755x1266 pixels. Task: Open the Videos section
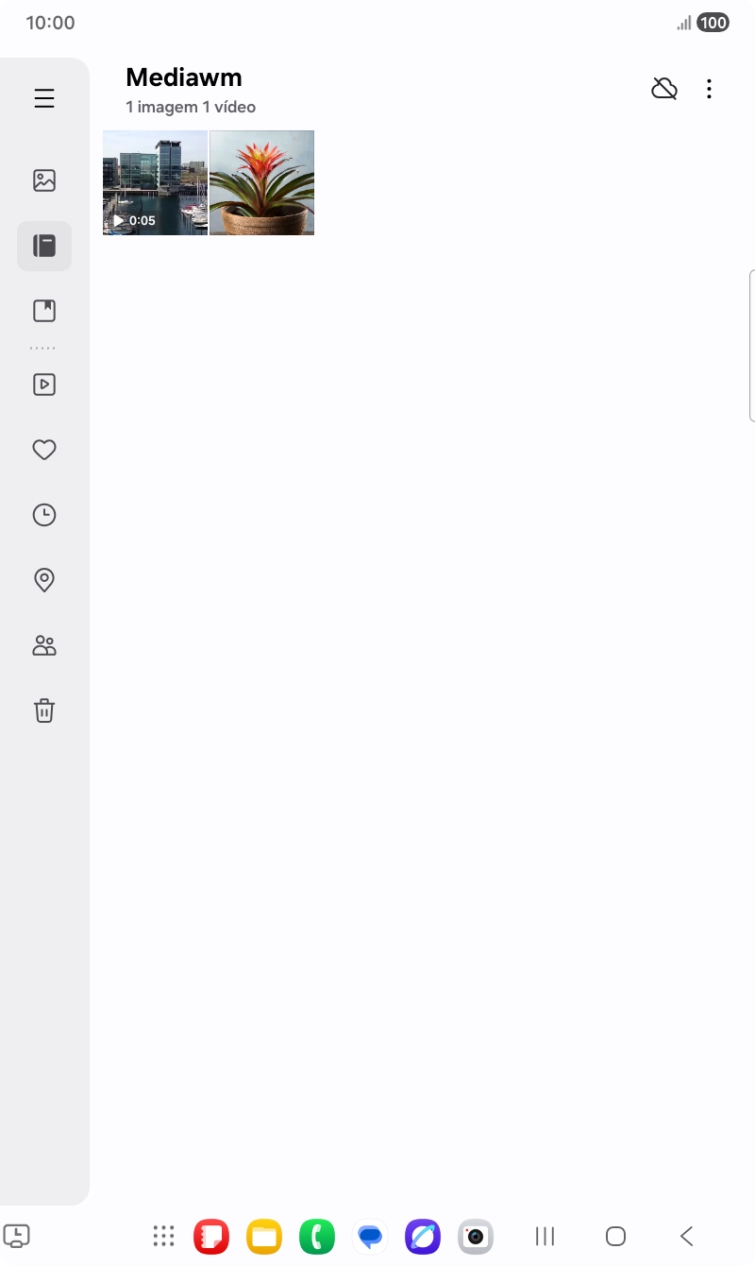click(44, 384)
